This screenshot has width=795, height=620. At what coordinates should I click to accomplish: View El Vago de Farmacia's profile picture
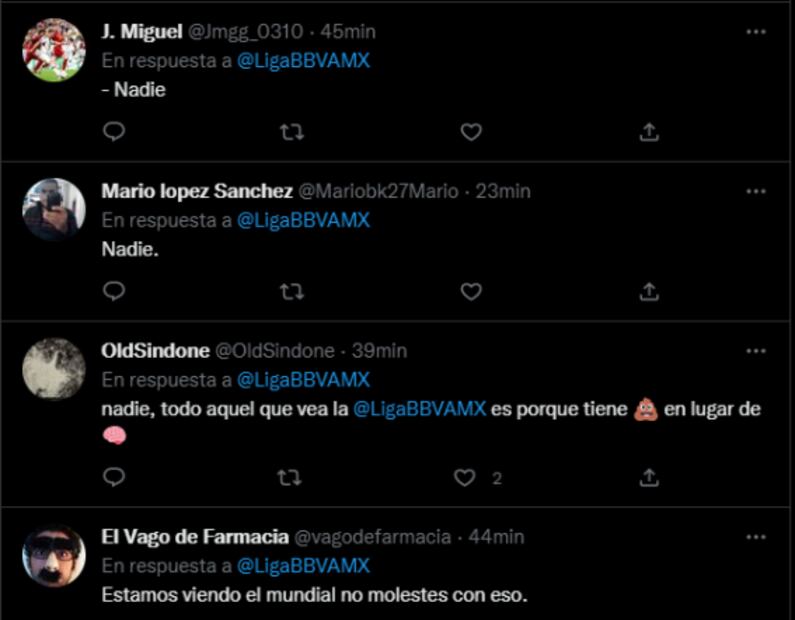coord(54,555)
